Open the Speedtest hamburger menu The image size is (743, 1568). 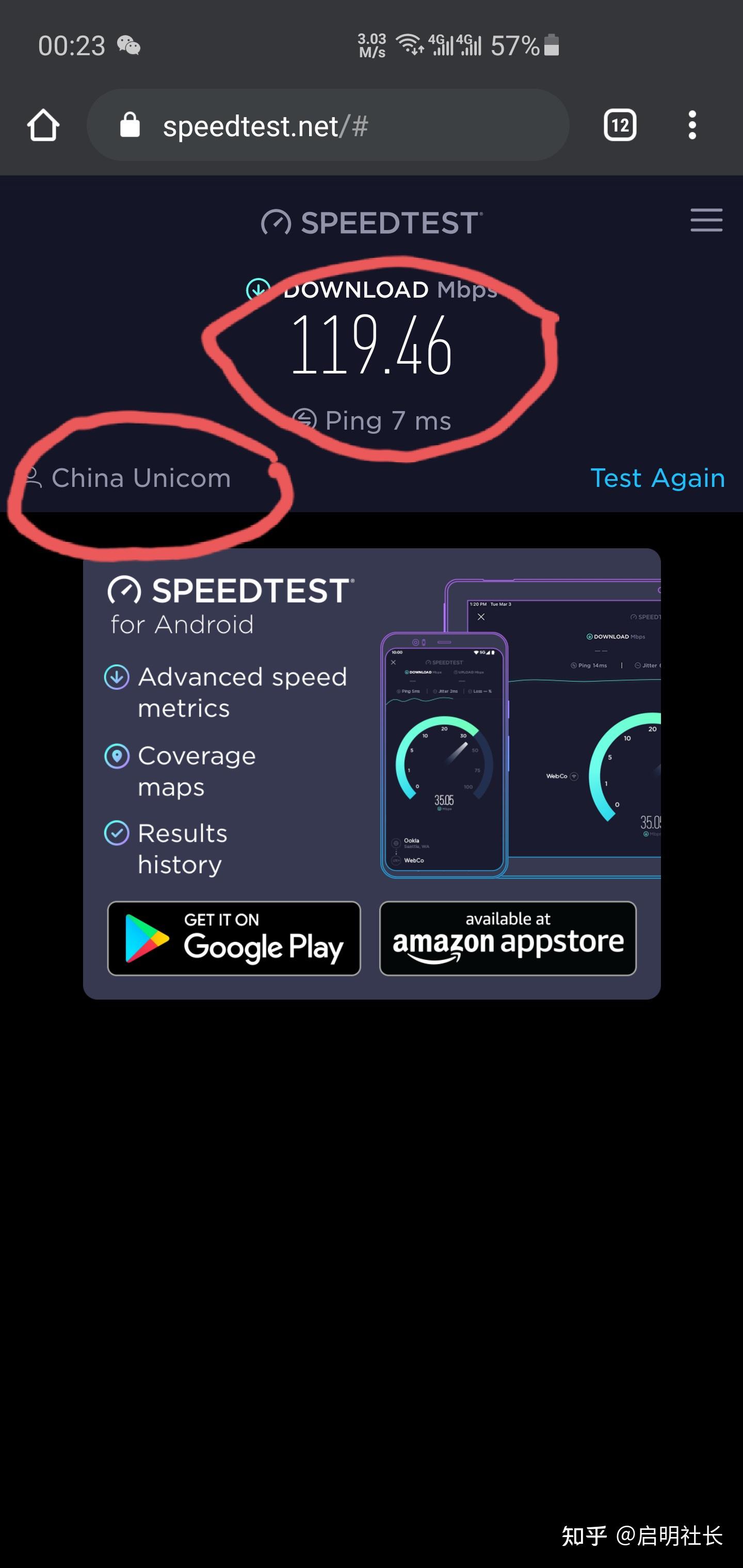(706, 220)
